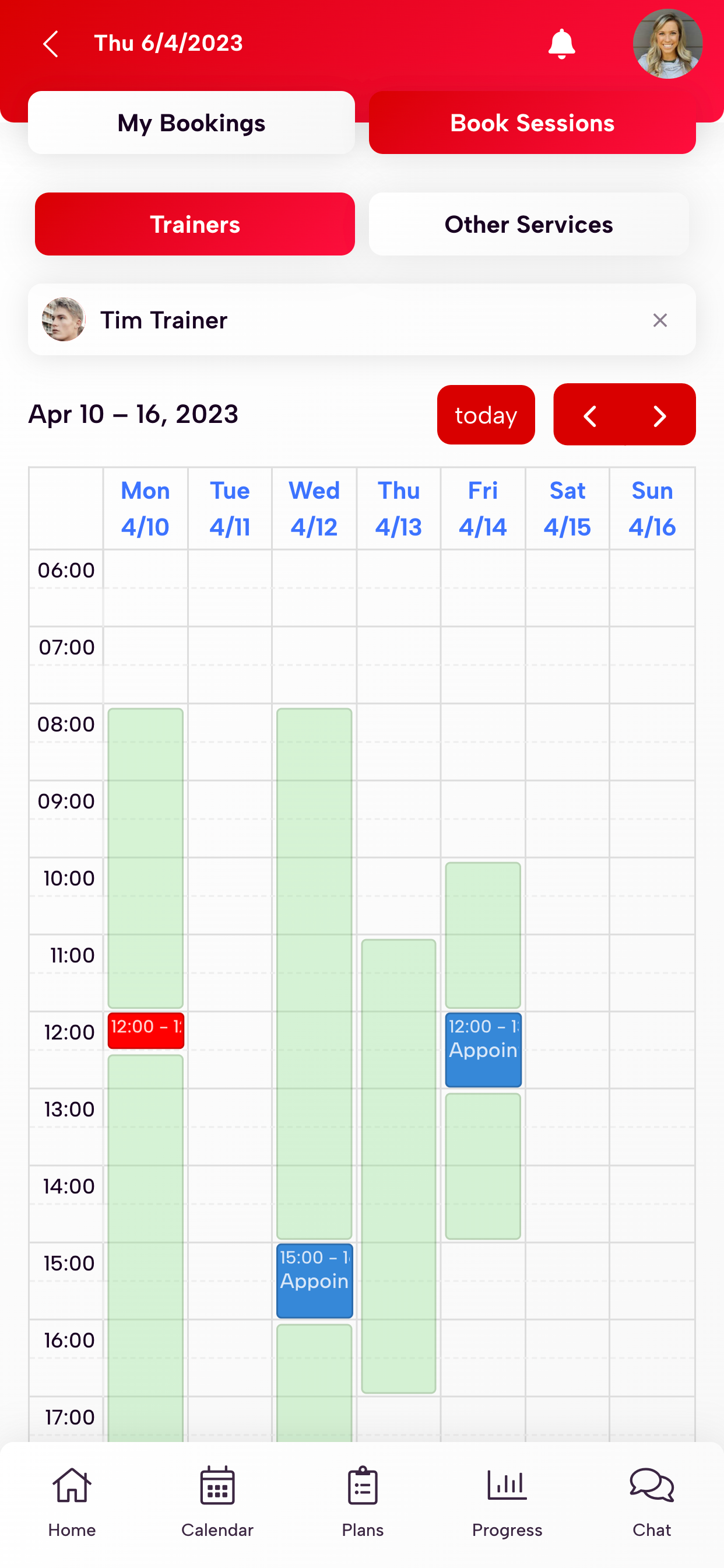724x1568 pixels.
Task: Go to the previous week
Action: click(589, 416)
